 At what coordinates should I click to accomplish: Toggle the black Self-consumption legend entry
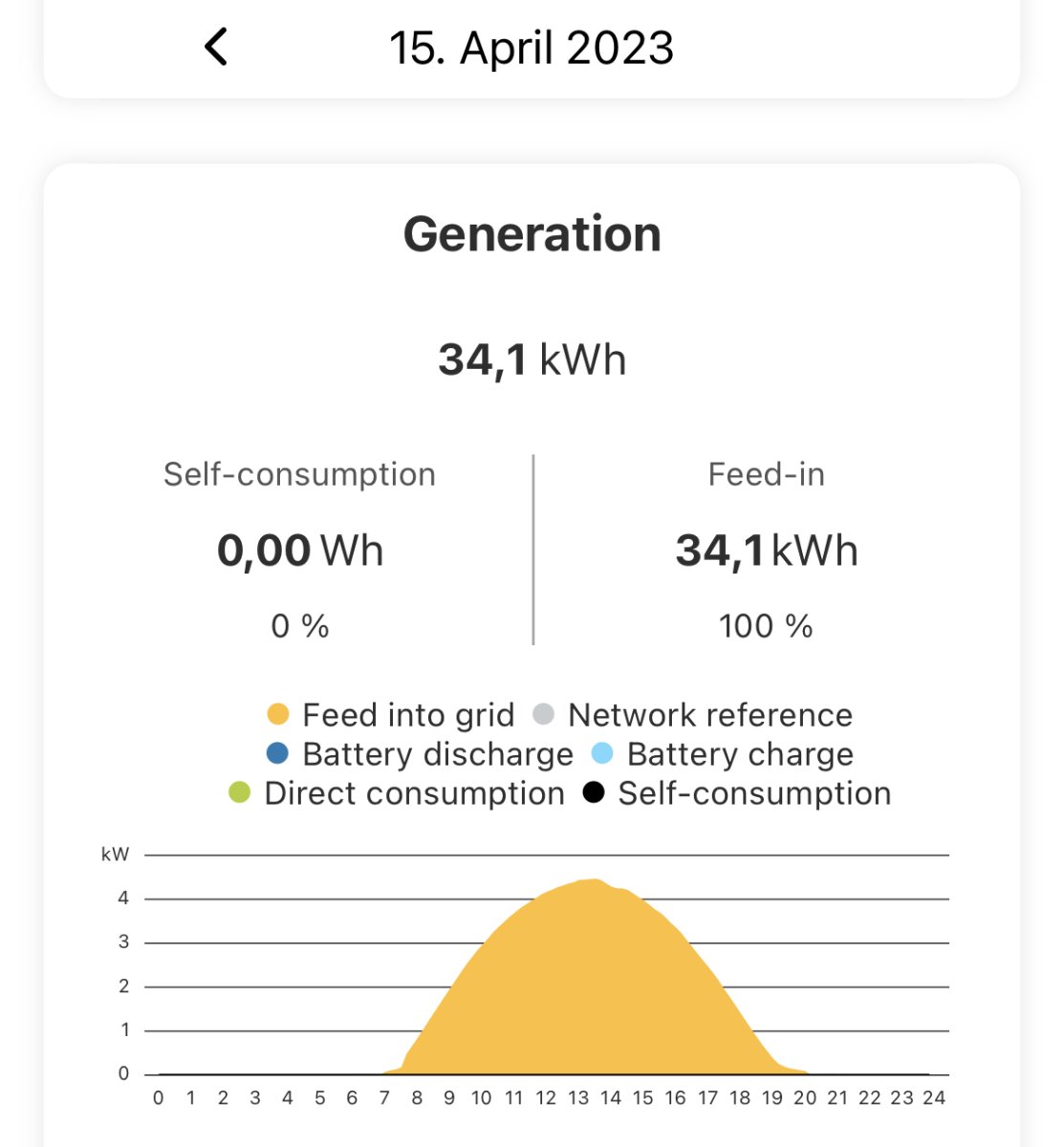click(737, 793)
